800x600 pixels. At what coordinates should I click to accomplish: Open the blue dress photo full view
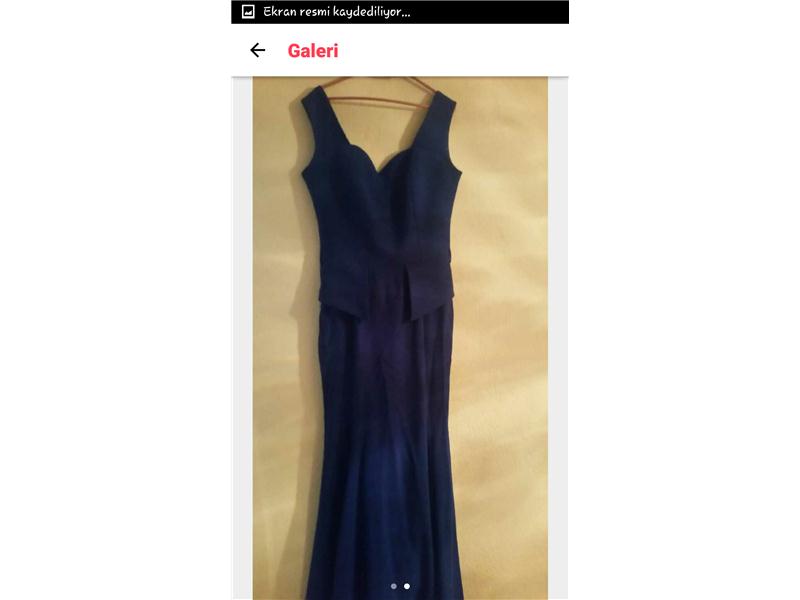coord(400,330)
